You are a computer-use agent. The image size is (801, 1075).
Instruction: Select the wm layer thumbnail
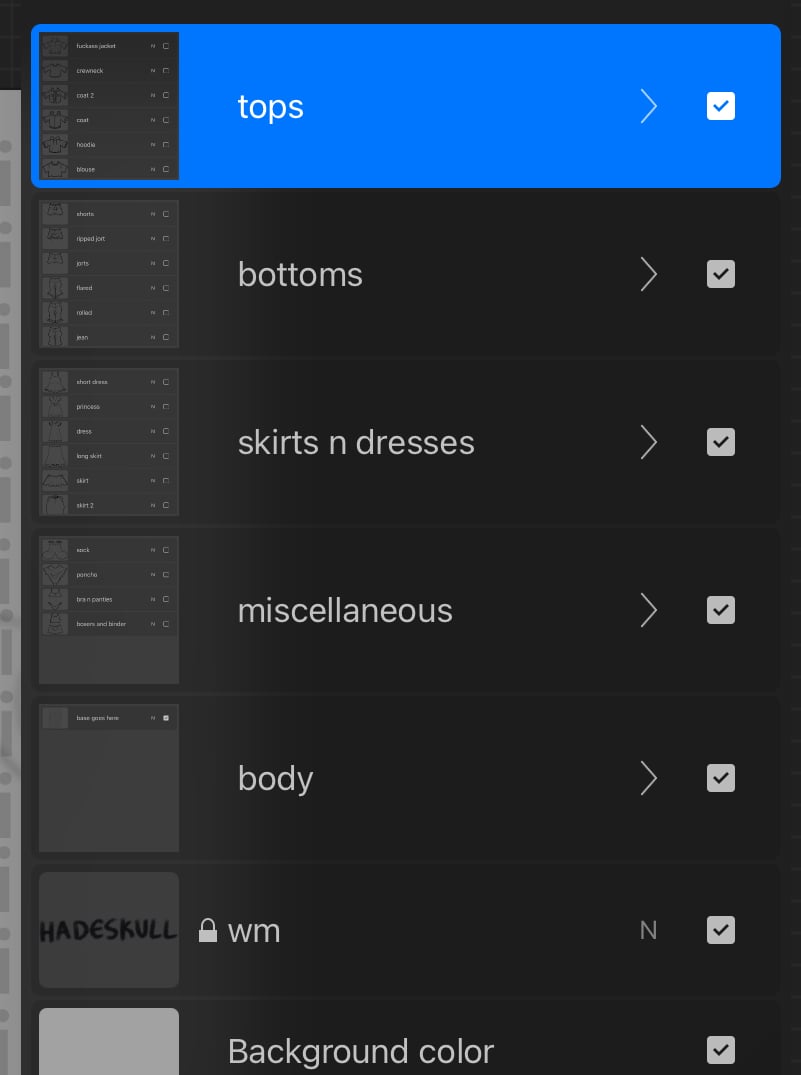109,930
